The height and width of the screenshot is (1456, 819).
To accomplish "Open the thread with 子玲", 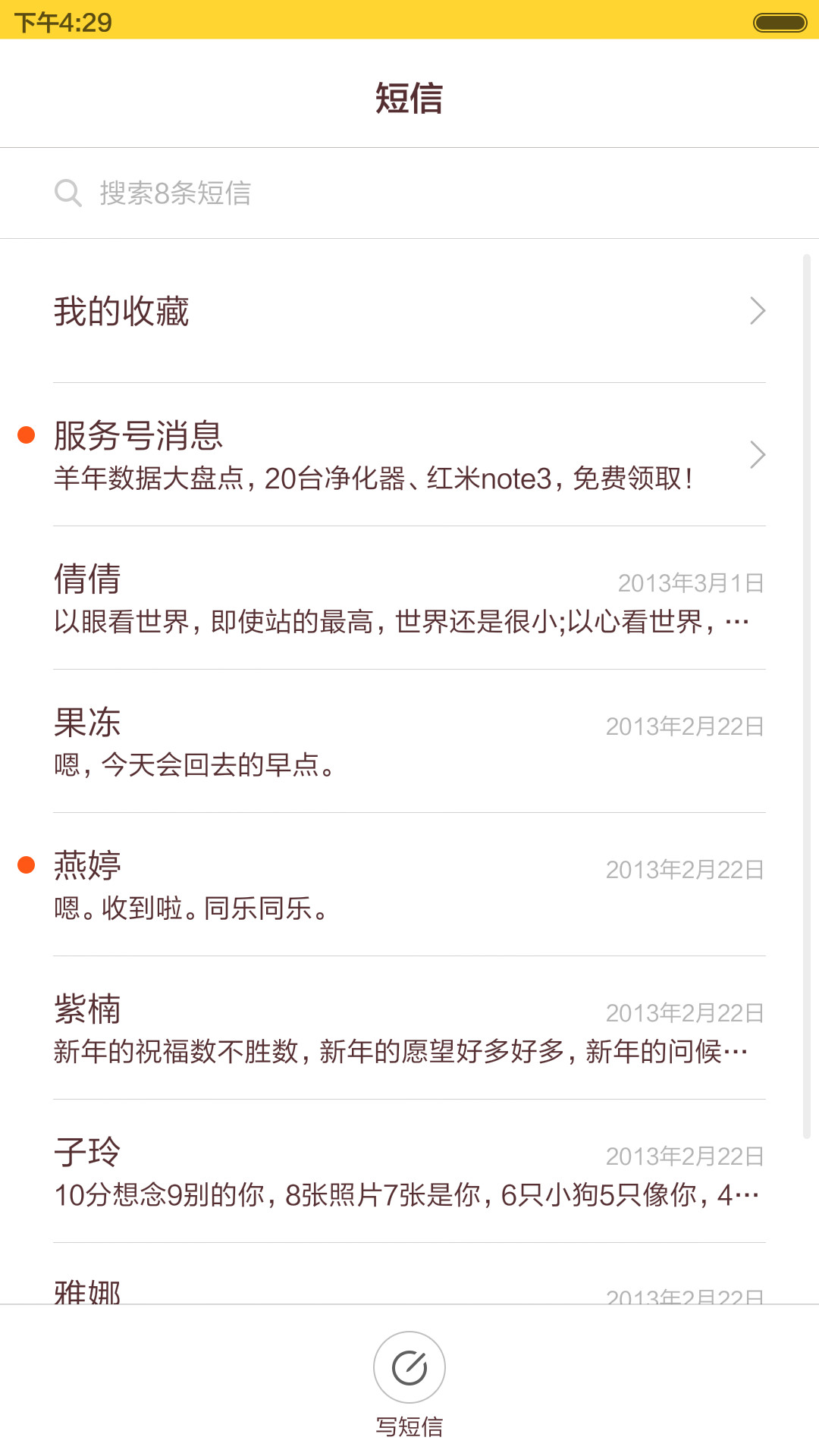I will click(409, 1171).
